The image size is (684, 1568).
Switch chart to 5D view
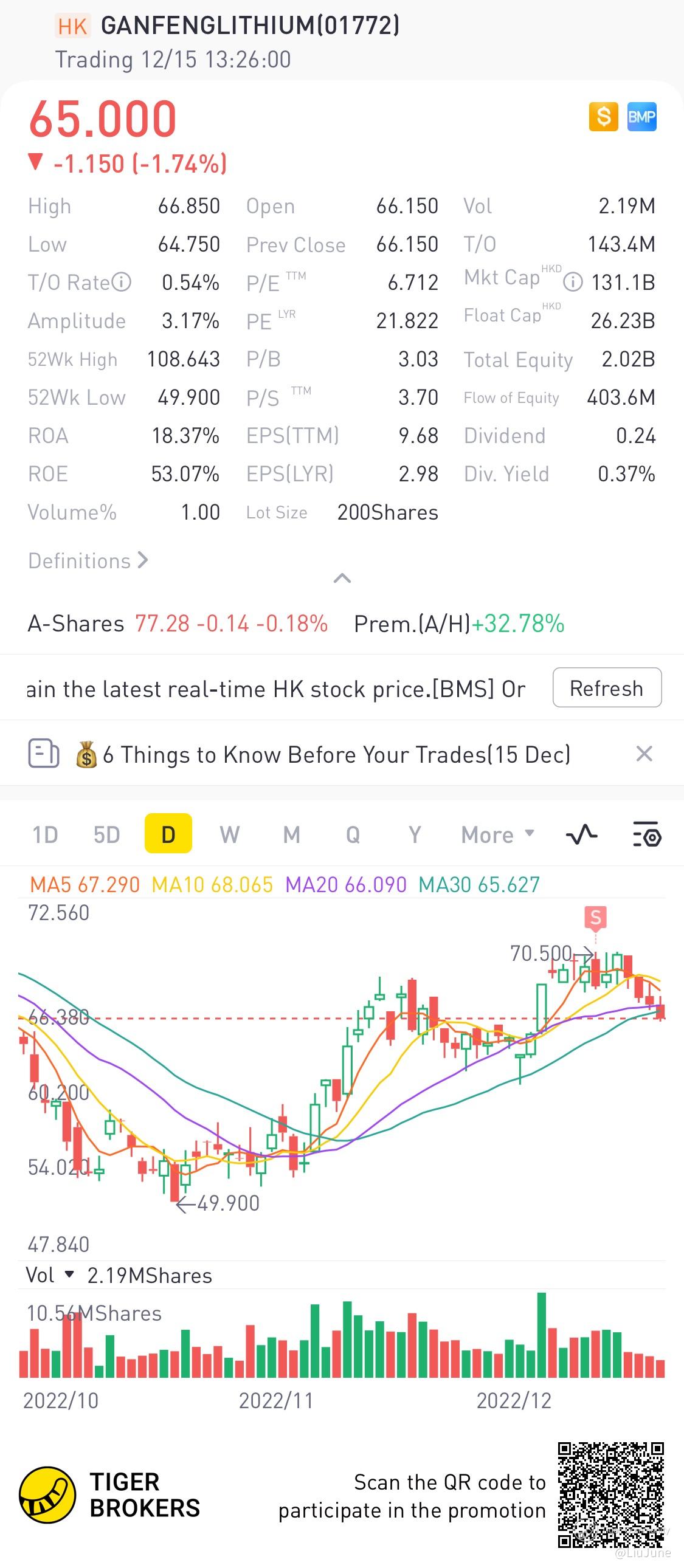click(106, 834)
